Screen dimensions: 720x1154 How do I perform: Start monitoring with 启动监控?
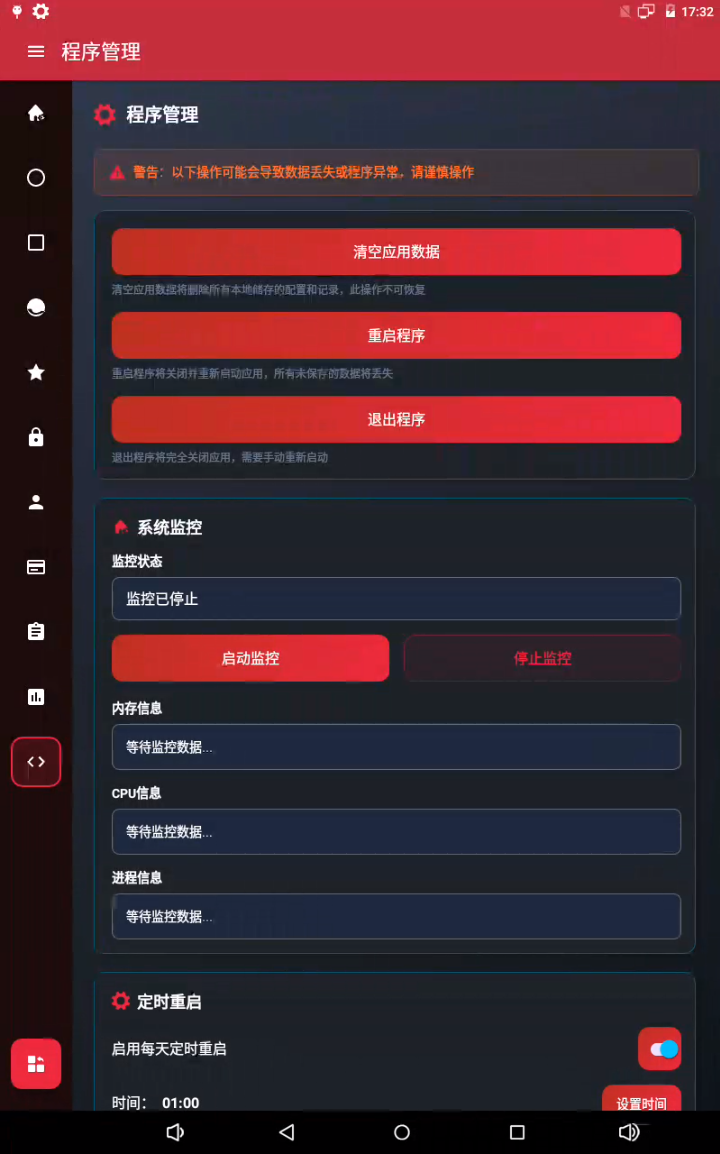tap(250, 659)
